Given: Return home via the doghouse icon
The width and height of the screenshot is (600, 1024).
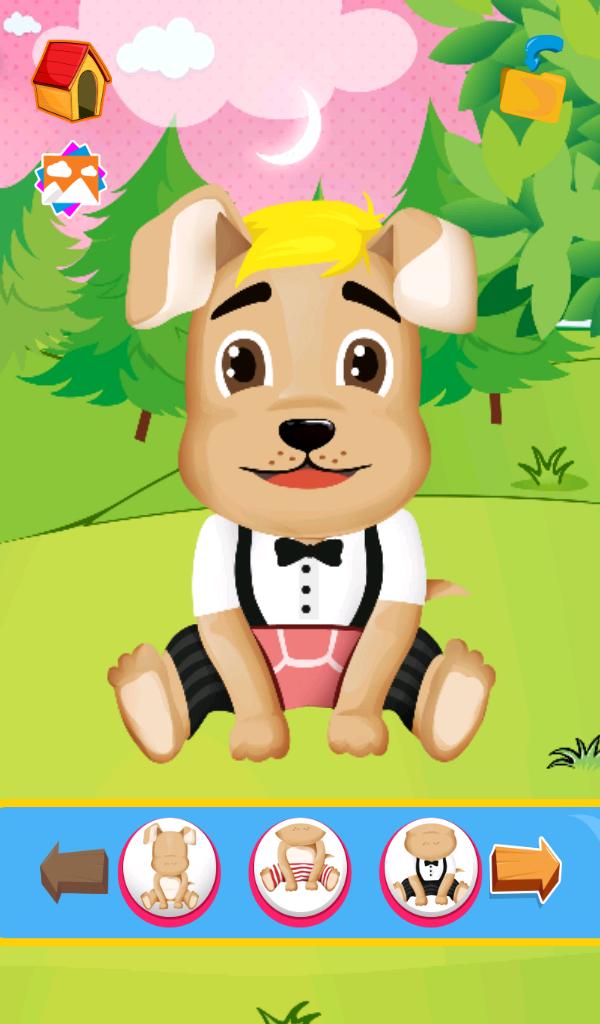Looking at the screenshot, I should click(x=71, y=80).
